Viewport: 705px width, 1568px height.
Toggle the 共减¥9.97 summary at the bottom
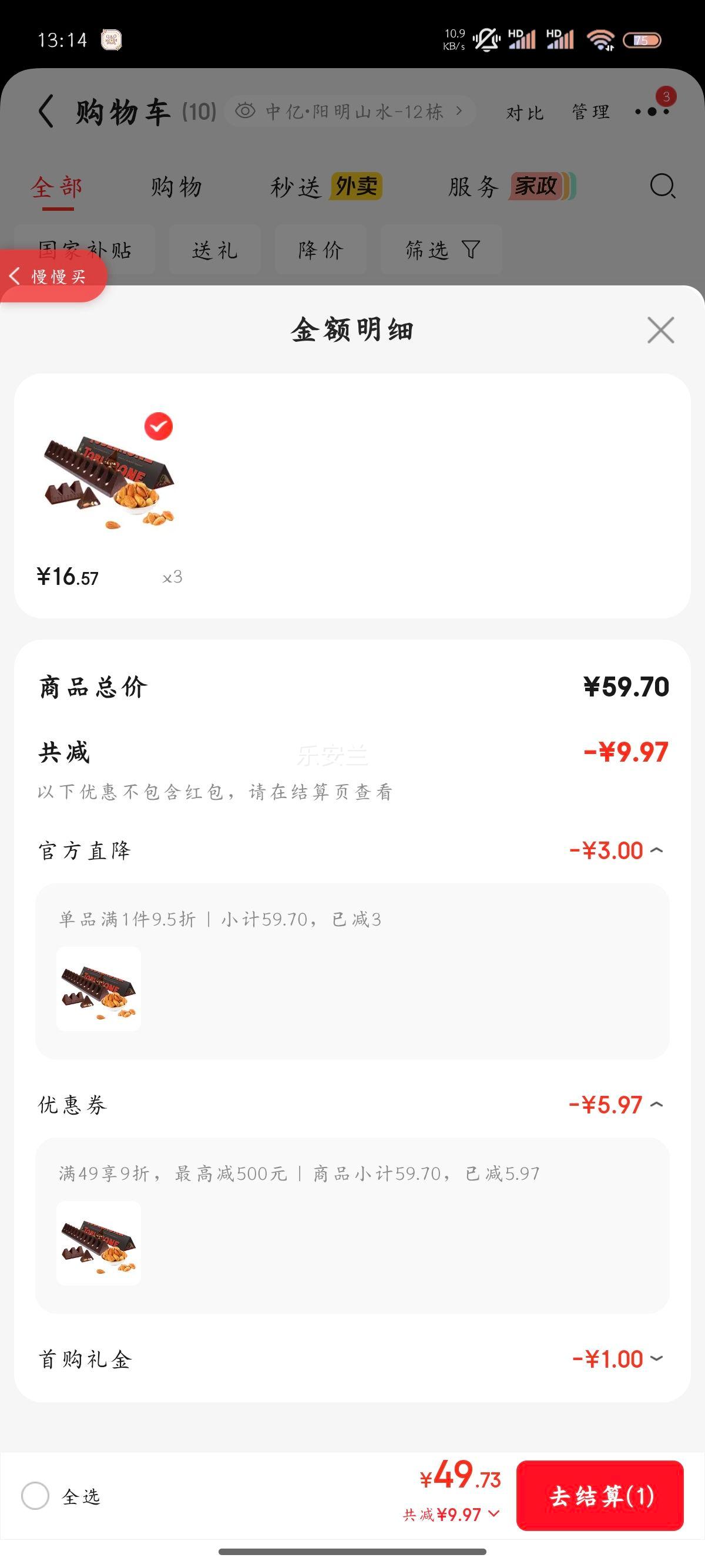(x=451, y=1514)
